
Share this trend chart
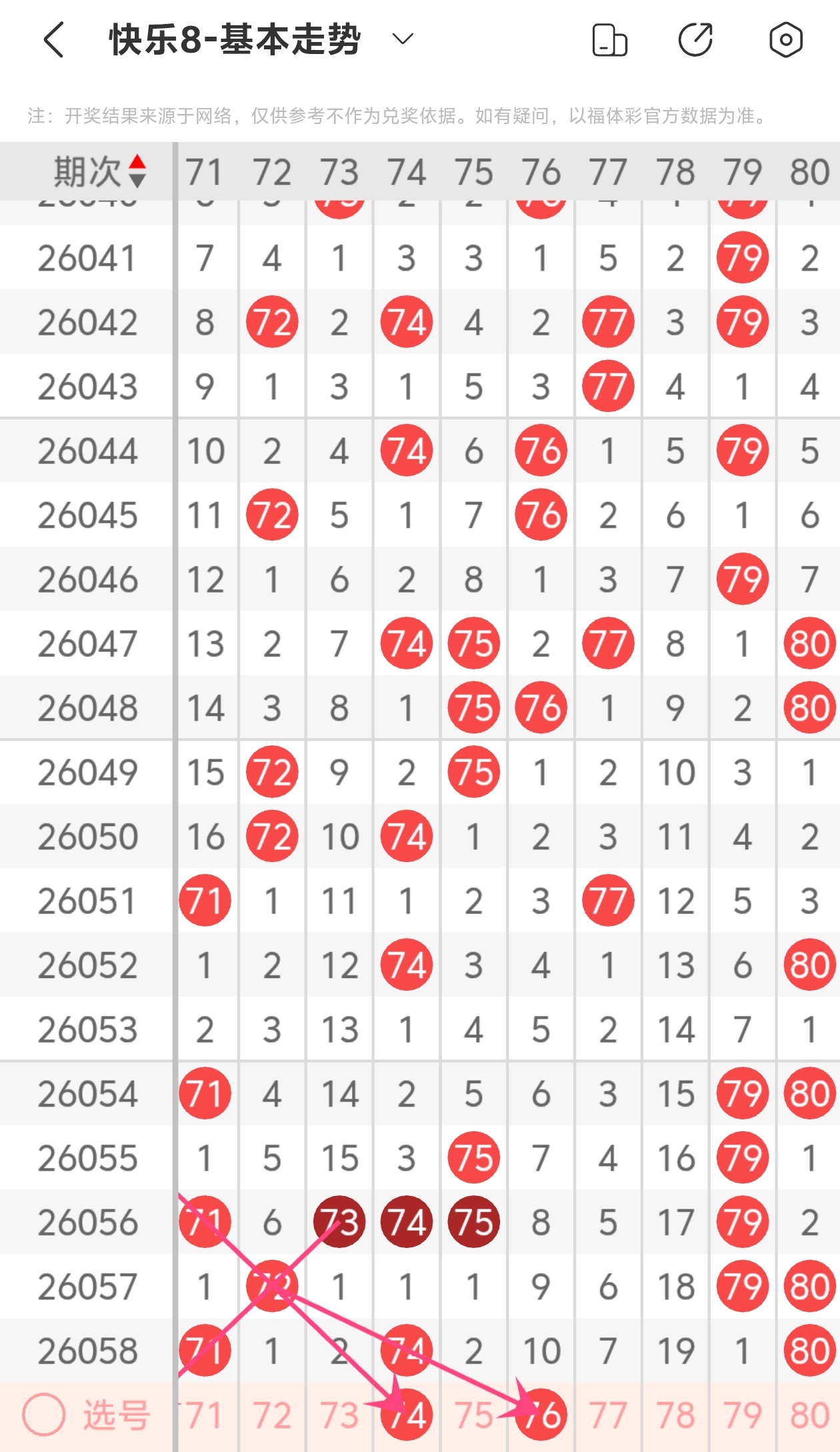pos(696,40)
